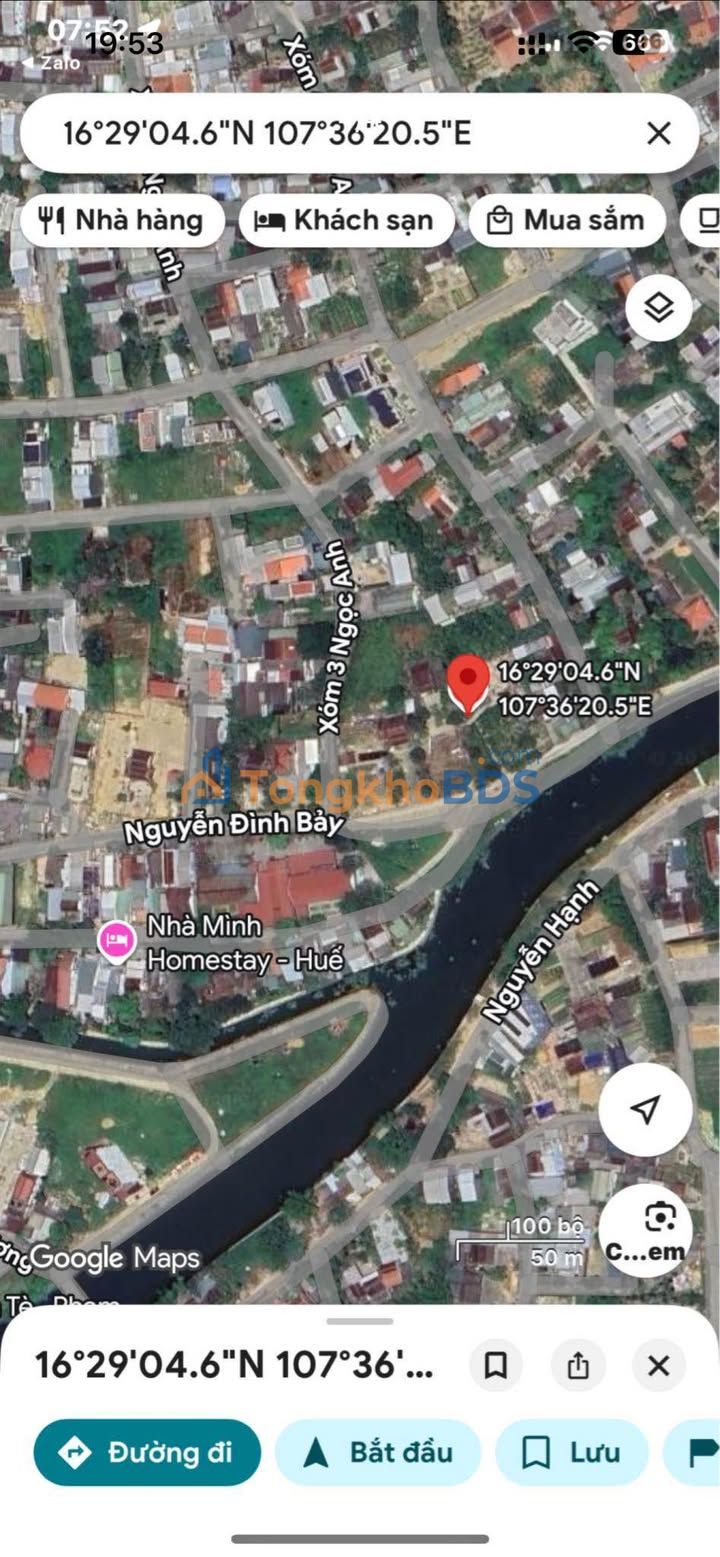Screen dimensions: 720x1557
Task: Open the map layers button
Action: tap(658, 308)
